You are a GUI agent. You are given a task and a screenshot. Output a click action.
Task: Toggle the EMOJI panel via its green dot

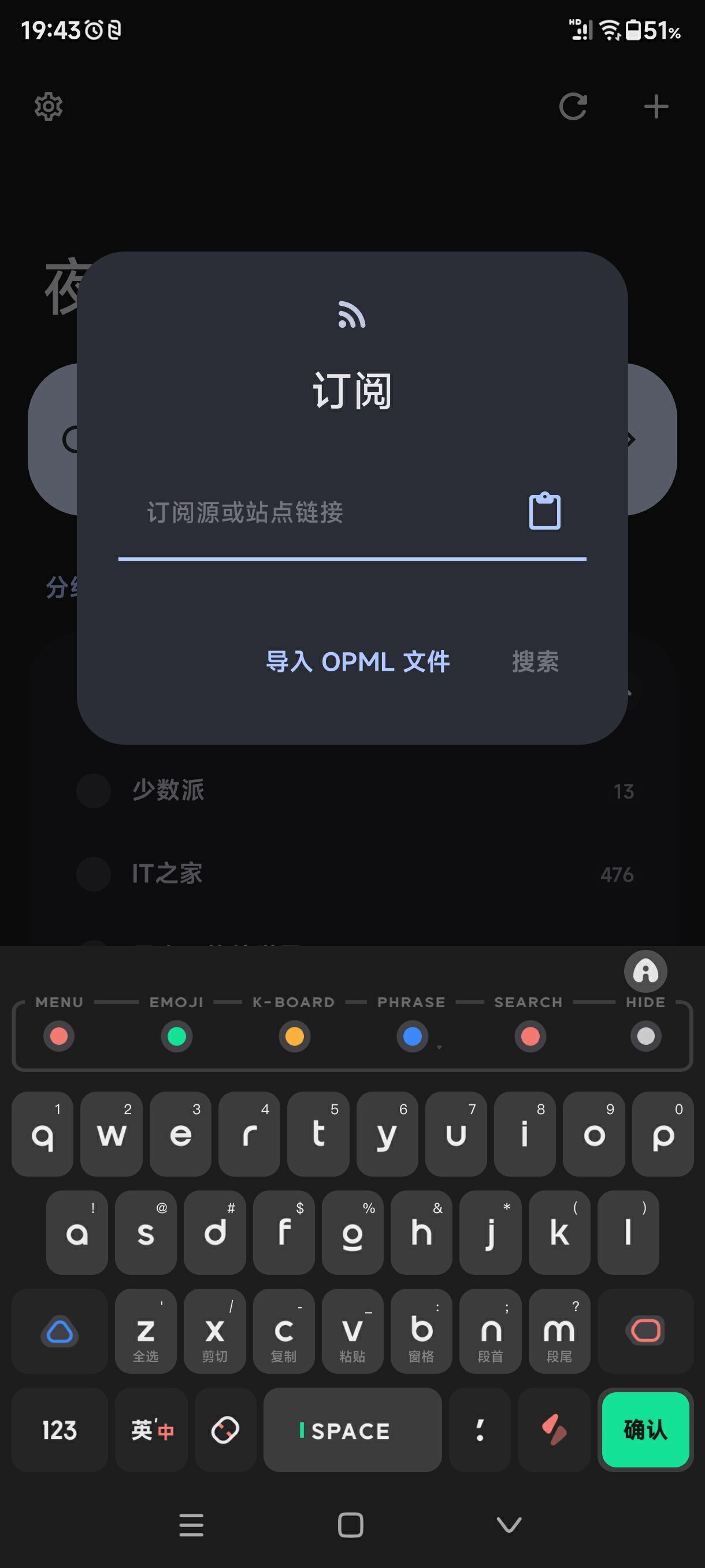(176, 1037)
